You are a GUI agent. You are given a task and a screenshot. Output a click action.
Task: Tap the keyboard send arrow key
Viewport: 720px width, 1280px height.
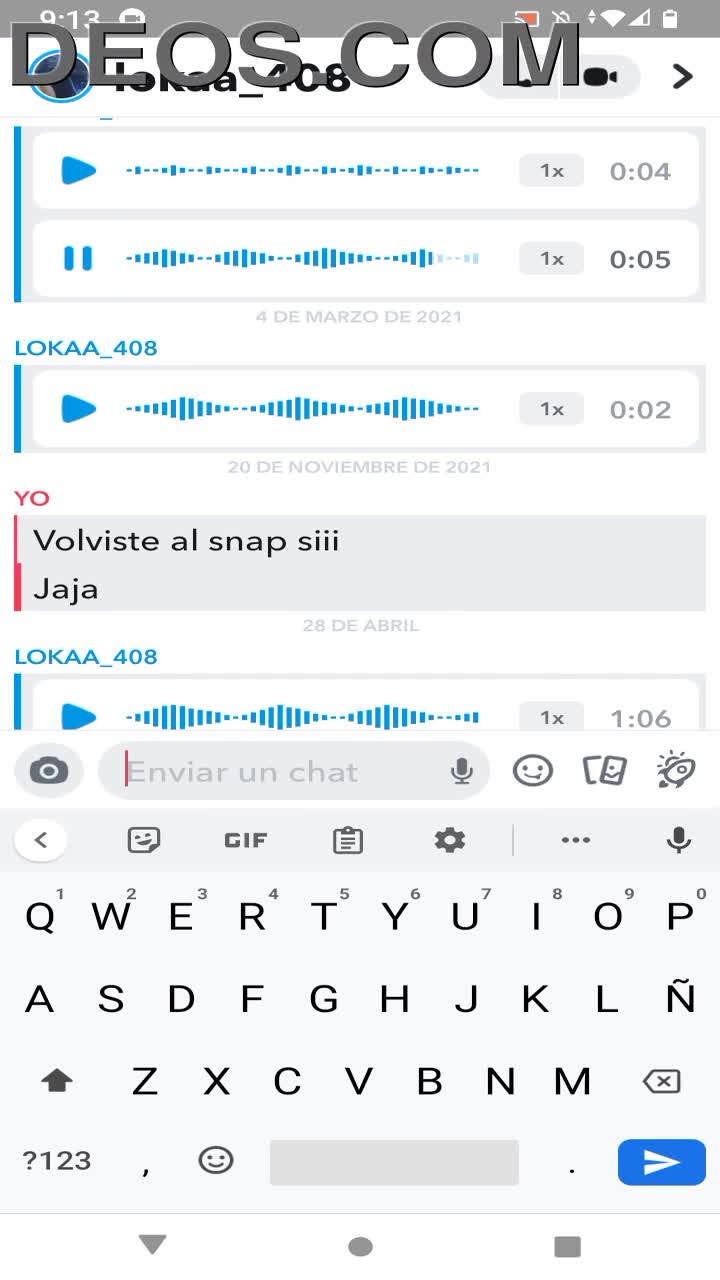661,1161
